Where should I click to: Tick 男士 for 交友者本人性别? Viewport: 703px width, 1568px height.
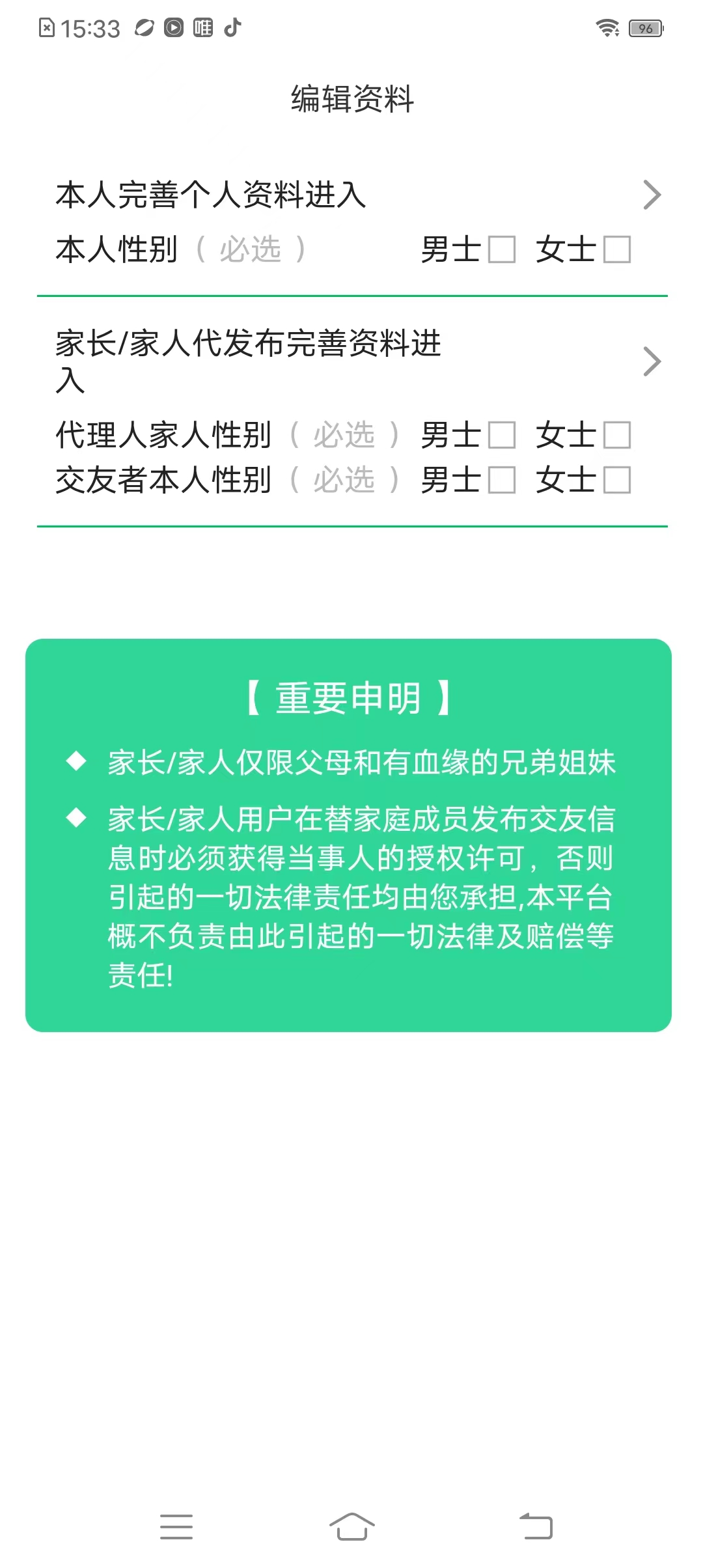(502, 480)
